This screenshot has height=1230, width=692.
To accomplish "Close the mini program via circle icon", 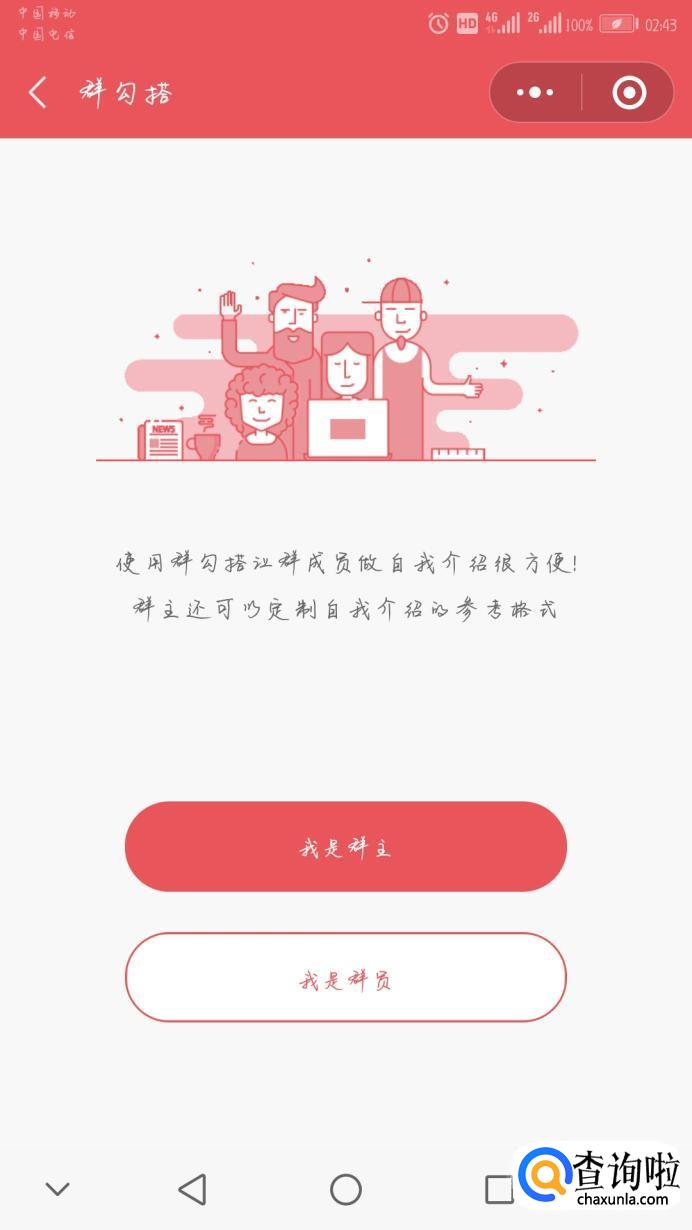I will (x=629, y=93).
